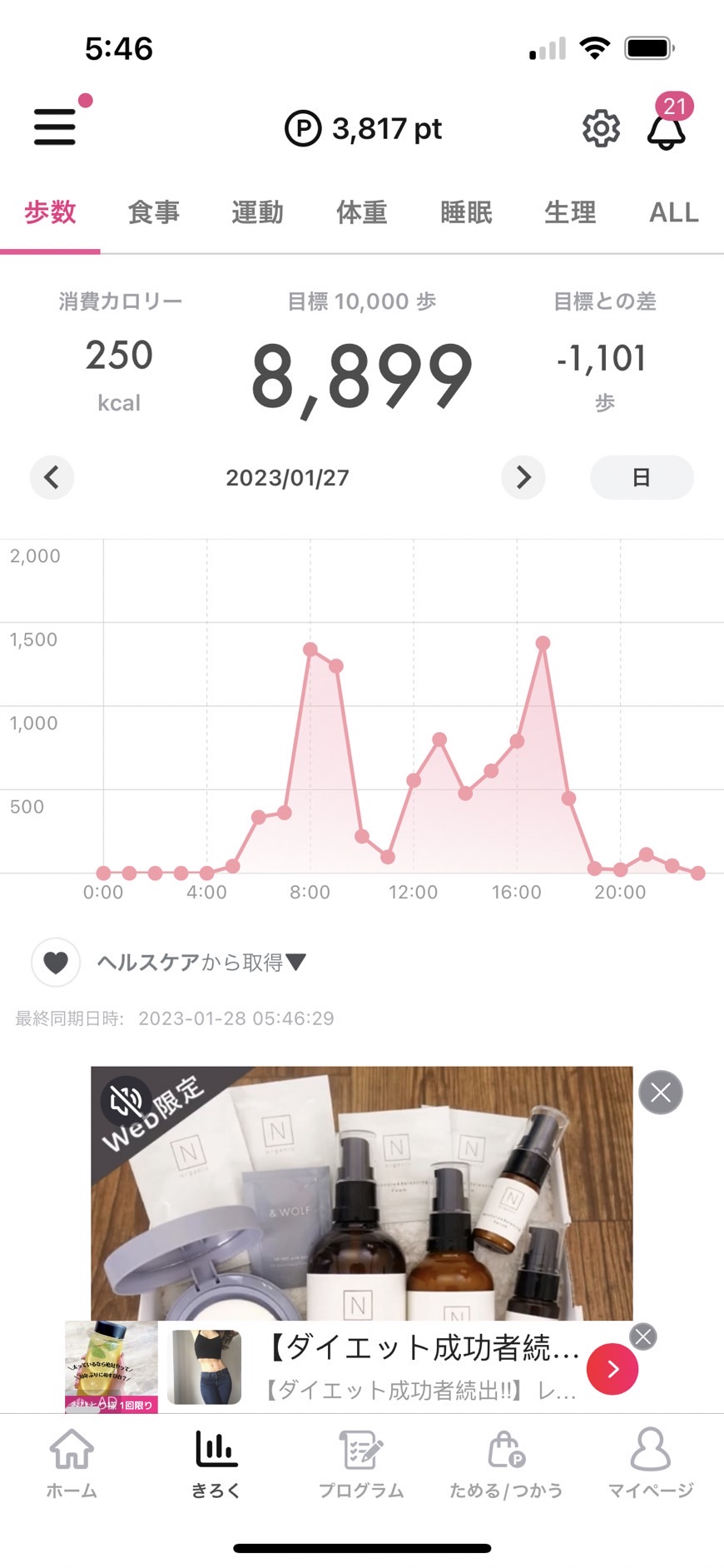The image size is (724, 1568).
Task: Switch to the 運動 tab
Action: click(x=258, y=212)
